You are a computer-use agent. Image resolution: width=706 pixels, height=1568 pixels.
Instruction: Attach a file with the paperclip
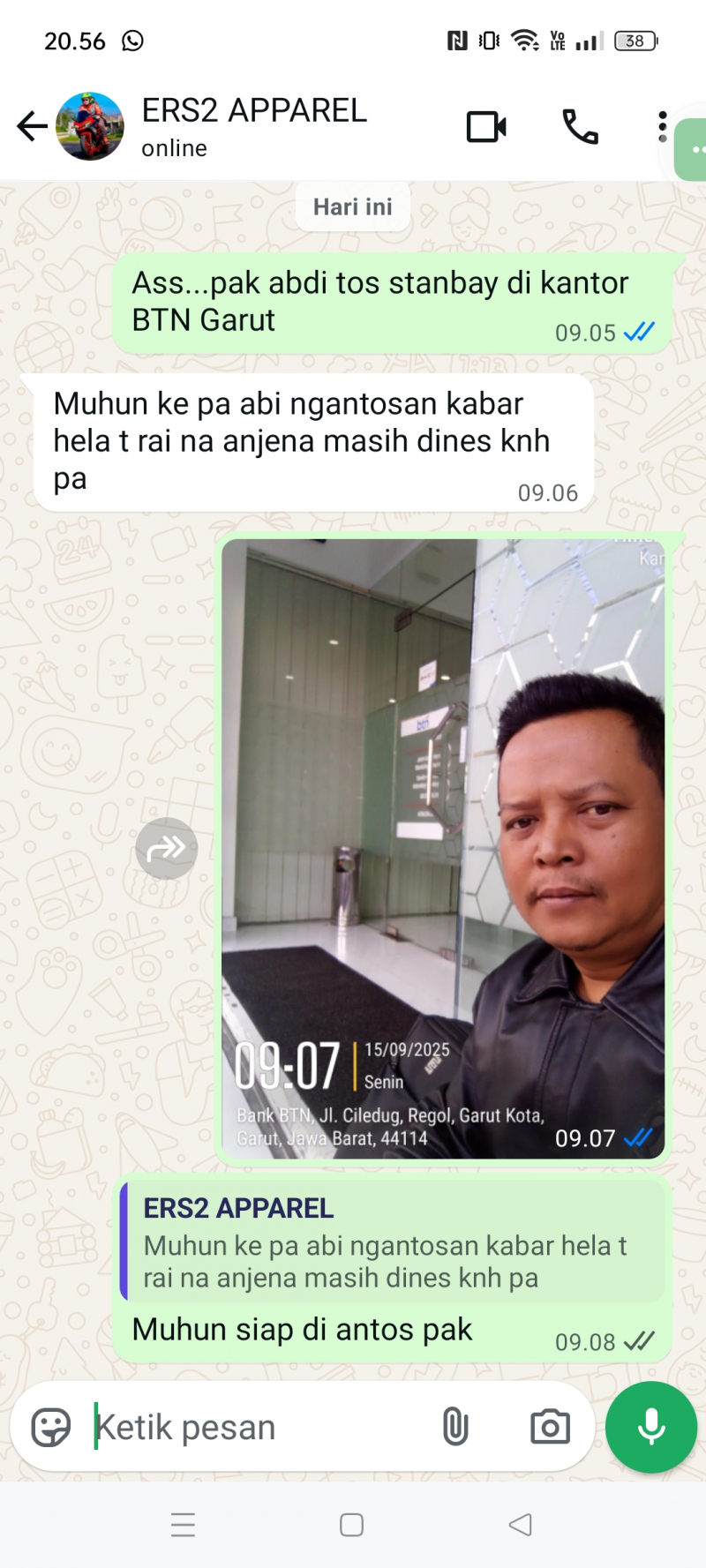tap(455, 1427)
